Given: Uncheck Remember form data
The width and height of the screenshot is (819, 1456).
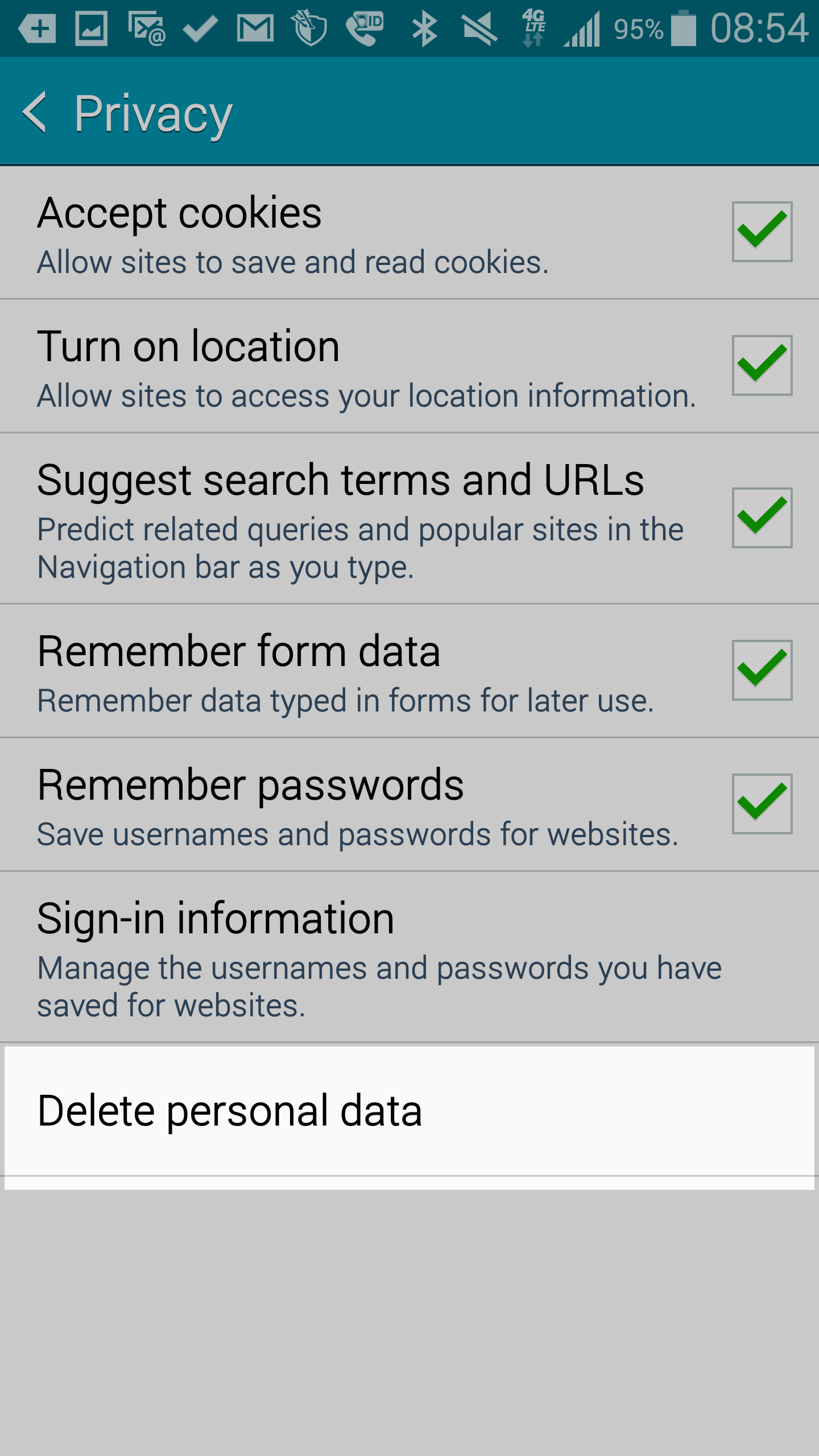Looking at the screenshot, I should [x=762, y=670].
